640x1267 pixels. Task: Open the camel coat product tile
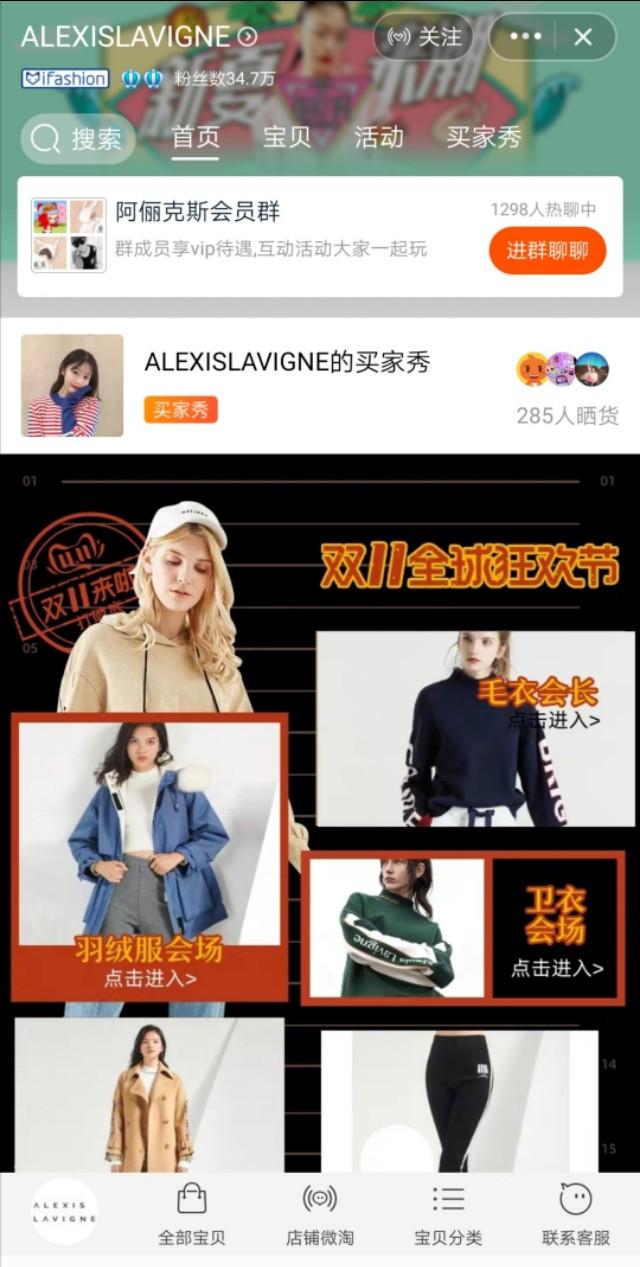pyautogui.click(x=149, y=1095)
